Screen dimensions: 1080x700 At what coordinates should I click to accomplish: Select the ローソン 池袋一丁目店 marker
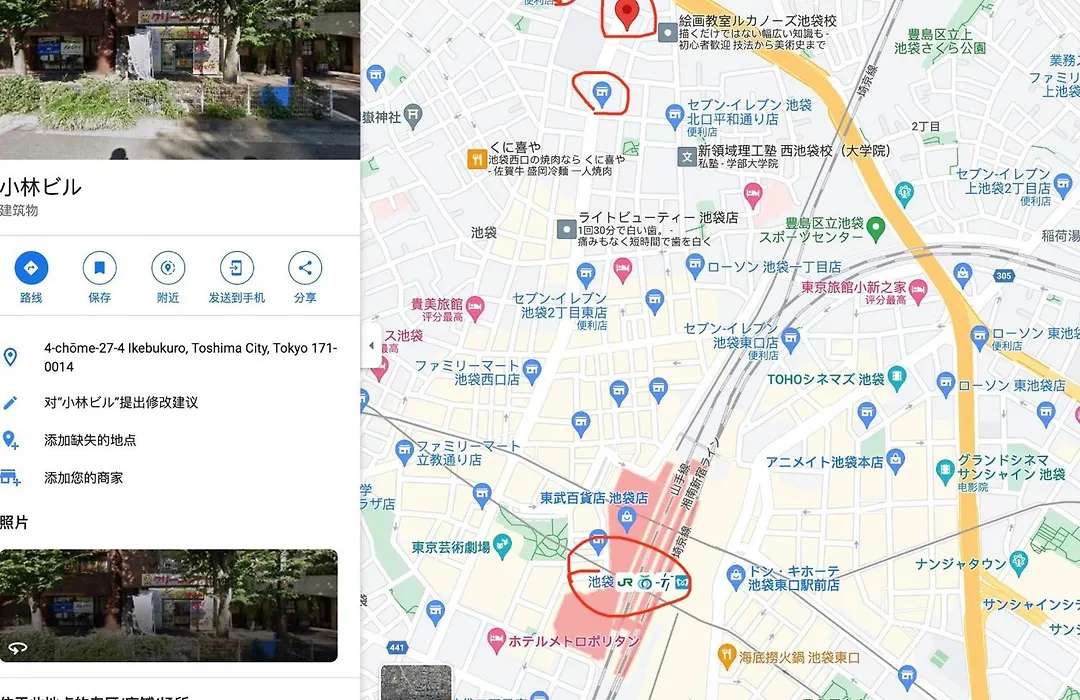[x=695, y=266]
